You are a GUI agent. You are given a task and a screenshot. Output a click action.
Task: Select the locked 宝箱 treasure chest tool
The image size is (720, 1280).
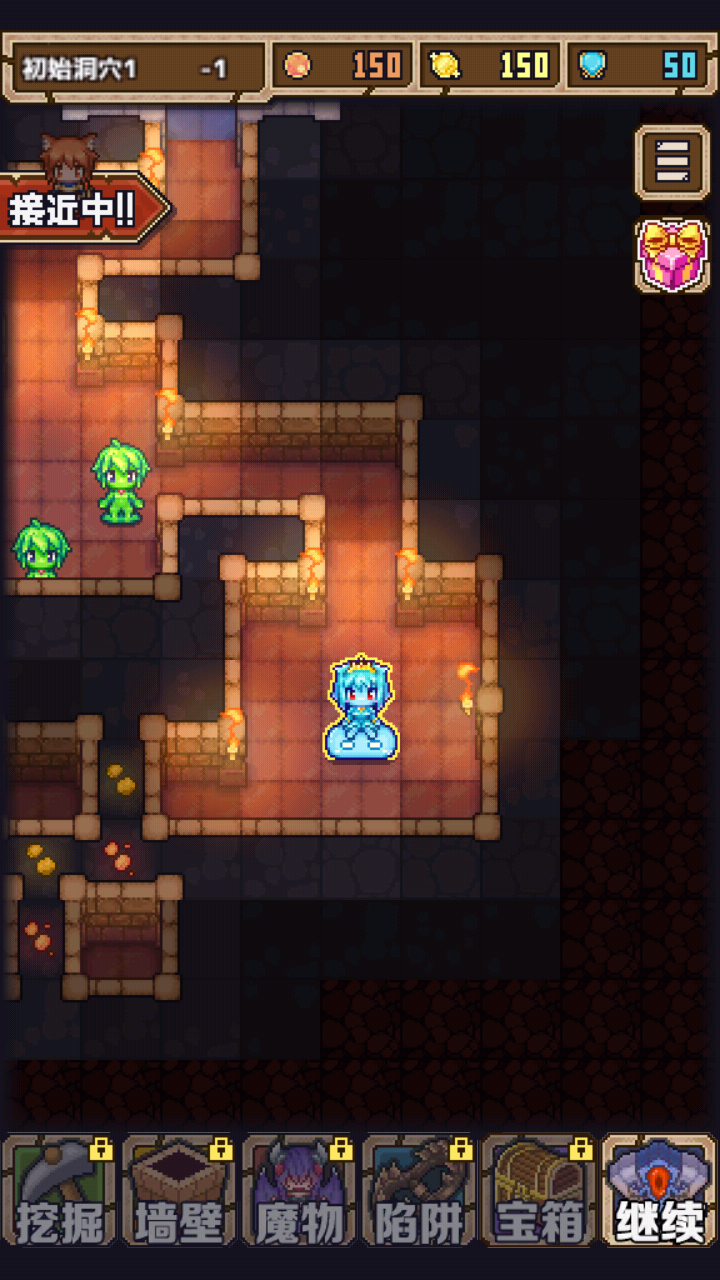point(538,1190)
